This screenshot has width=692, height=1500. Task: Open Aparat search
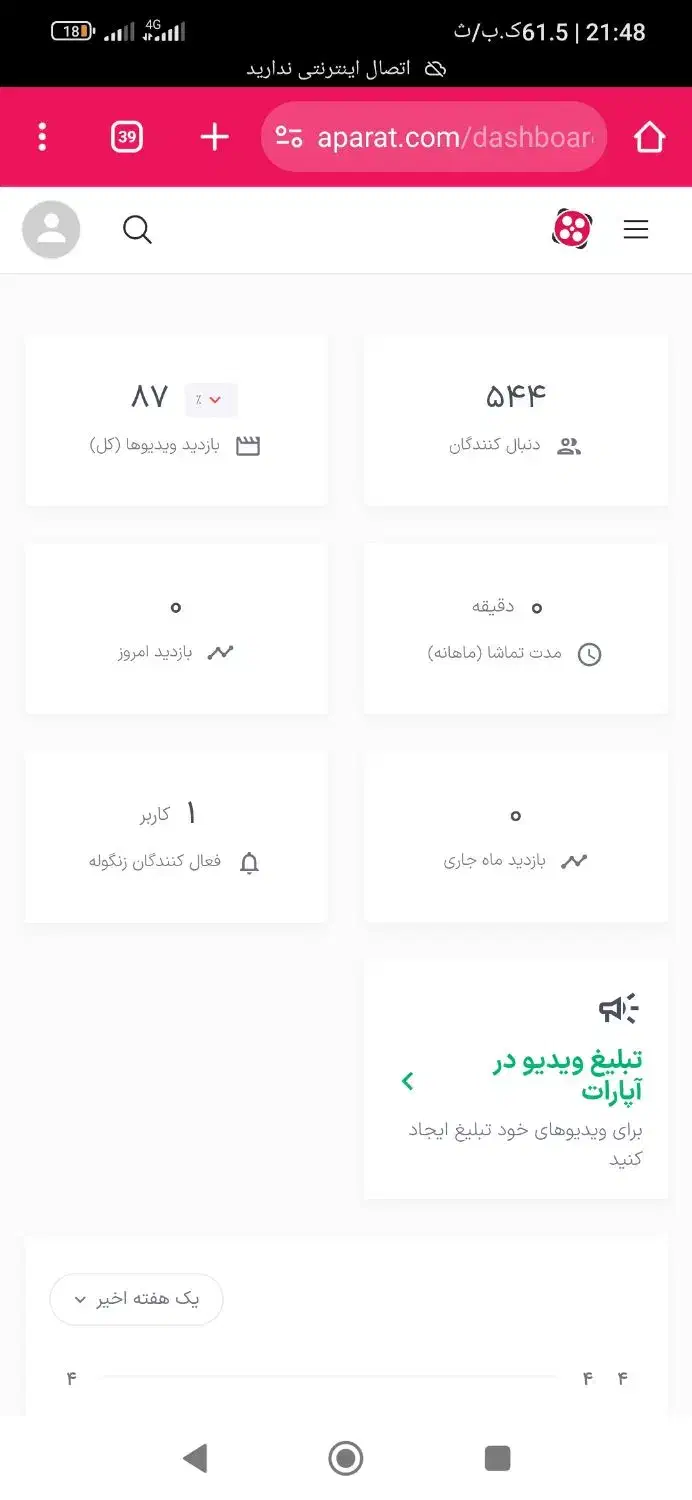click(137, 230)
